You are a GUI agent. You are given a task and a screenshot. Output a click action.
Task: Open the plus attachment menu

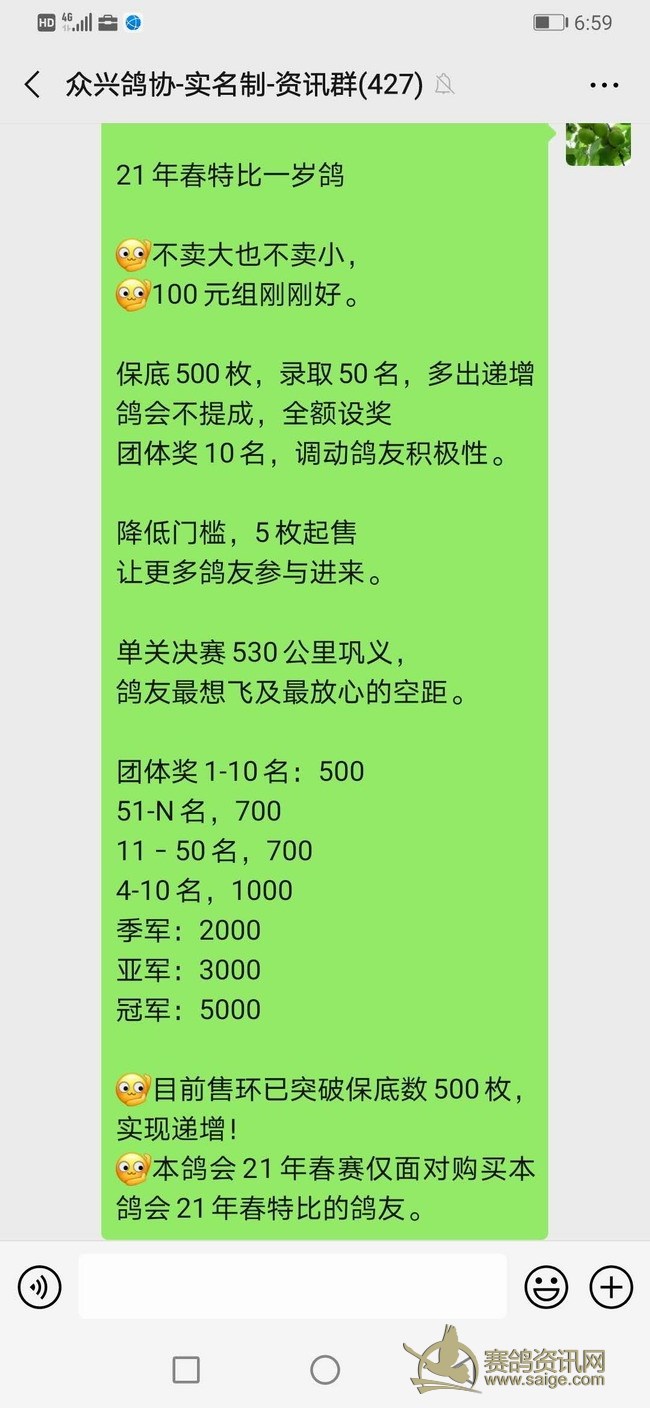coord(610,1286)
